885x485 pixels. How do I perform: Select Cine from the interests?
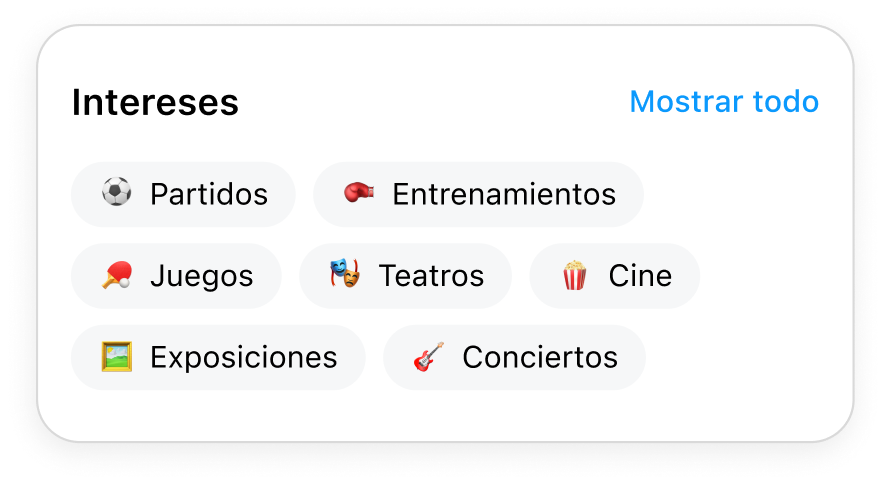click(x=614, y=276)
